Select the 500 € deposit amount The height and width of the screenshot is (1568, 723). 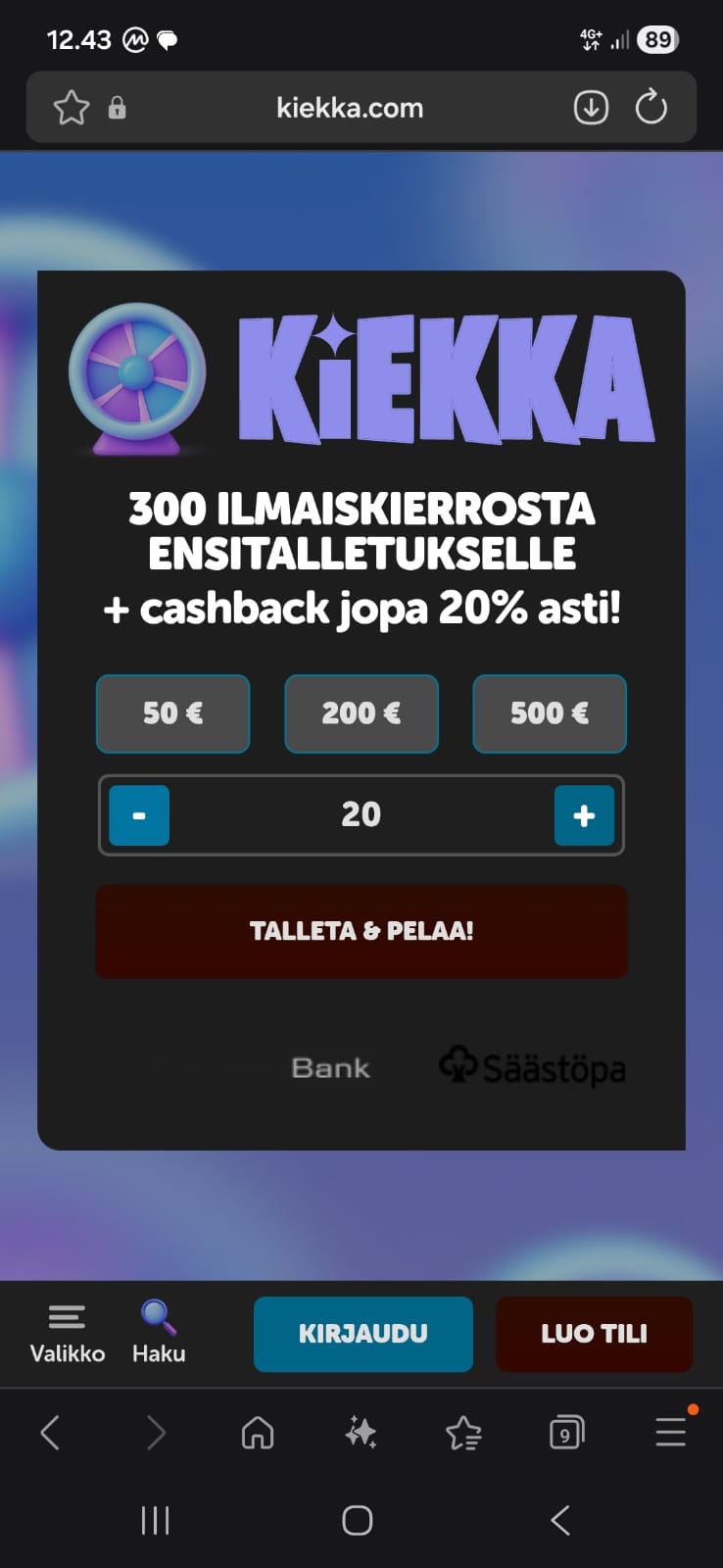(550, 713)
